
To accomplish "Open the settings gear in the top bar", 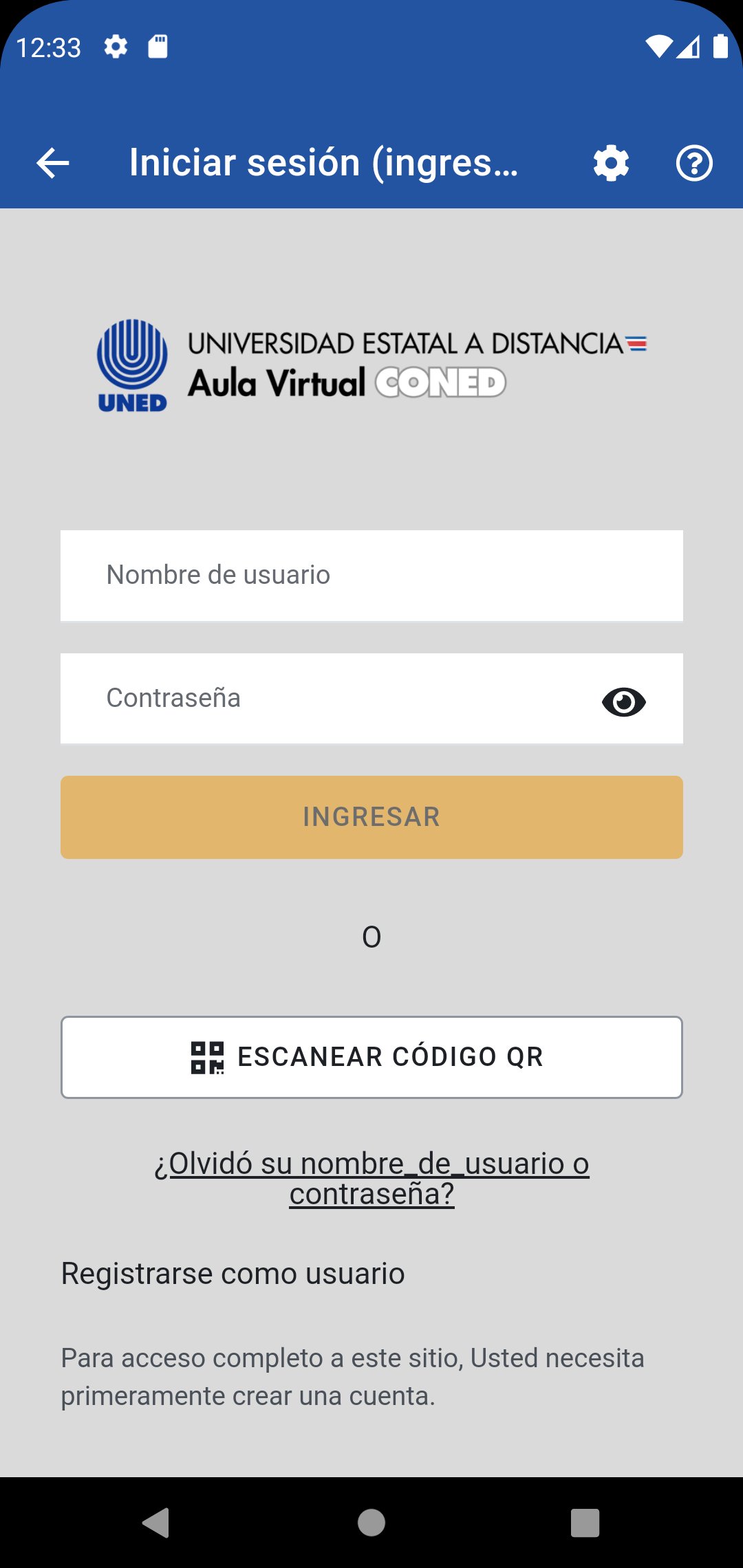I will (x=610, y=163).
